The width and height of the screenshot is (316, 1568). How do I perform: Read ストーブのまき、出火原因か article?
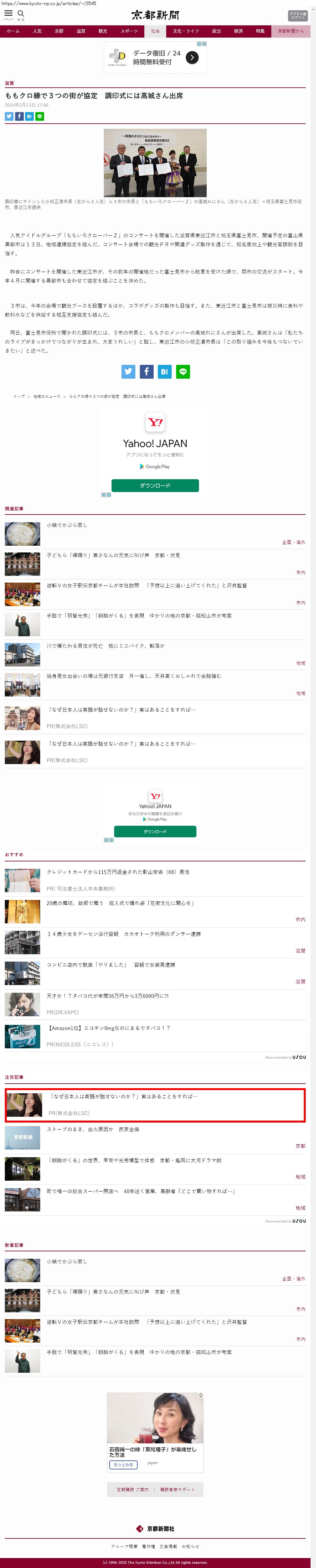click(93, 1129)
